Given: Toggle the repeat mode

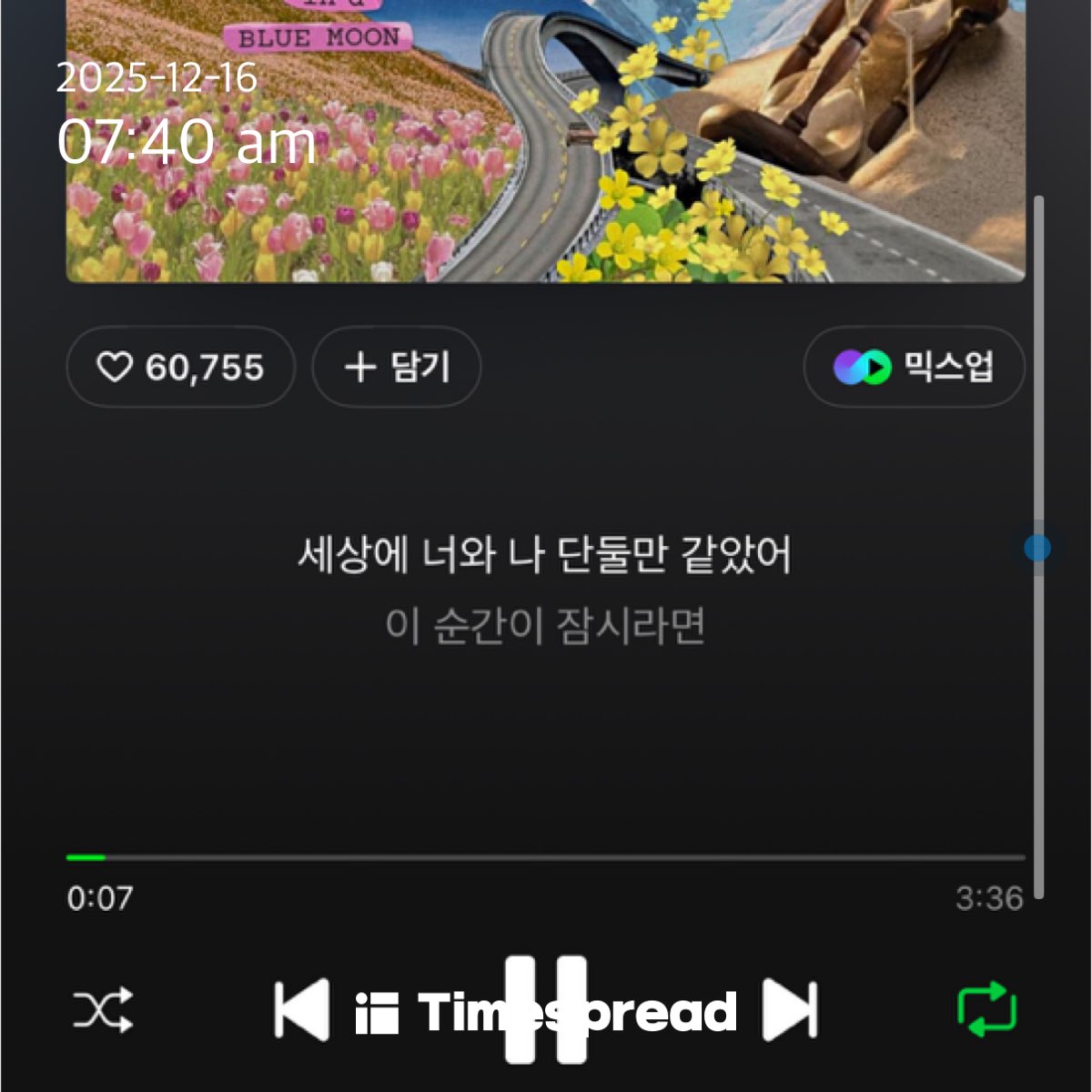Looking at the screenshot, I should [986, 1008].
